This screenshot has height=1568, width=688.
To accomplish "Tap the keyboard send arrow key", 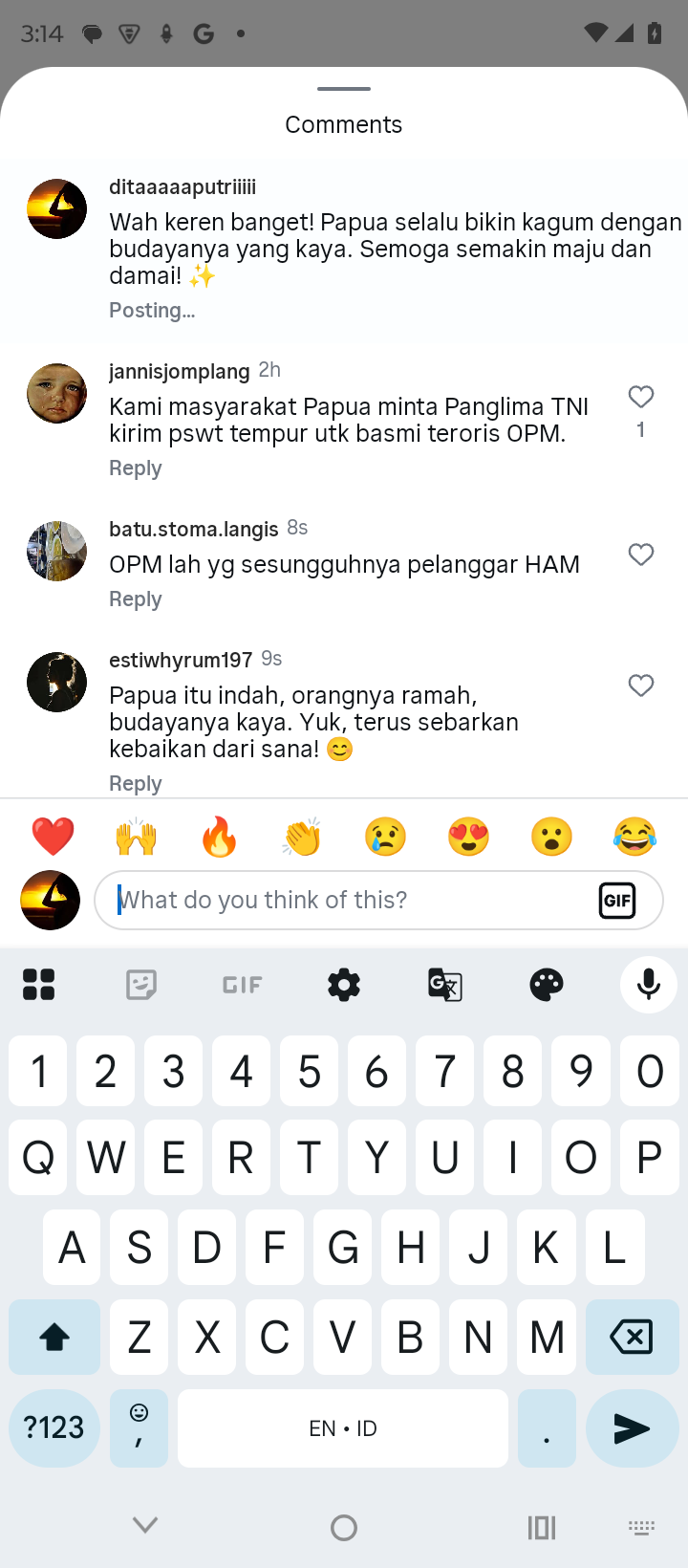I will 631,1428.
